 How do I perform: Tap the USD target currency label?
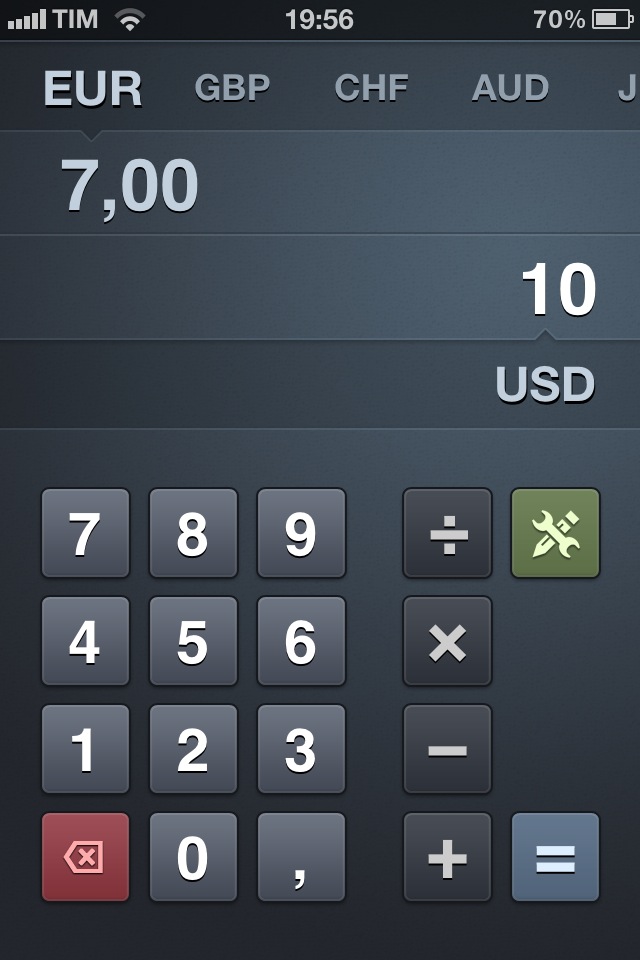545,385
